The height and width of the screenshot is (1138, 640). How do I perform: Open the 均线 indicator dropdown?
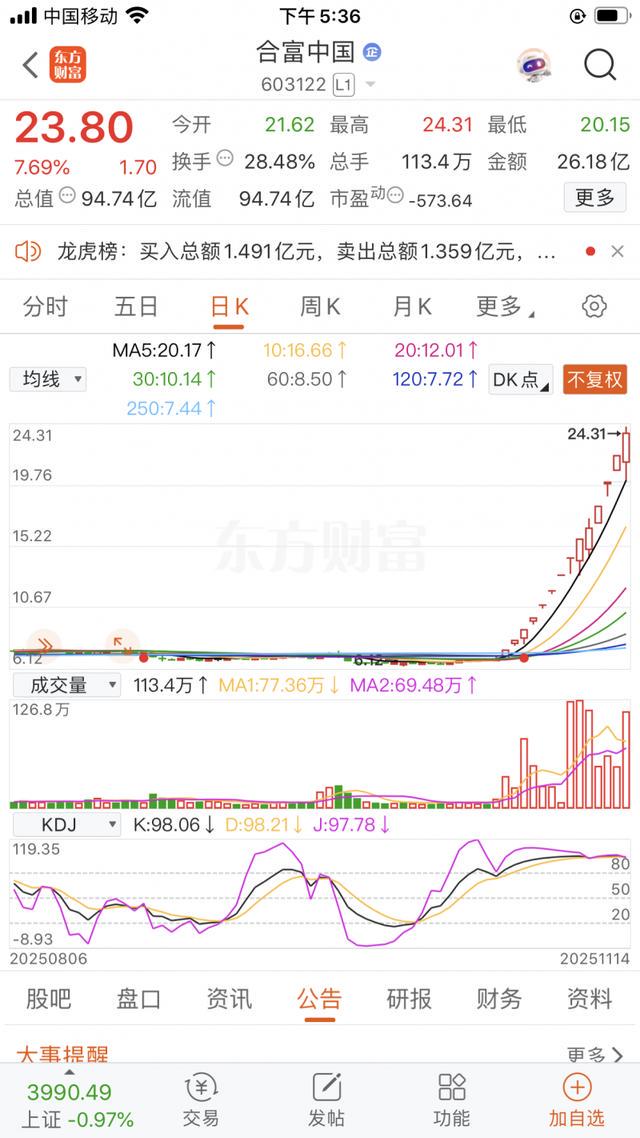(48, 379)
